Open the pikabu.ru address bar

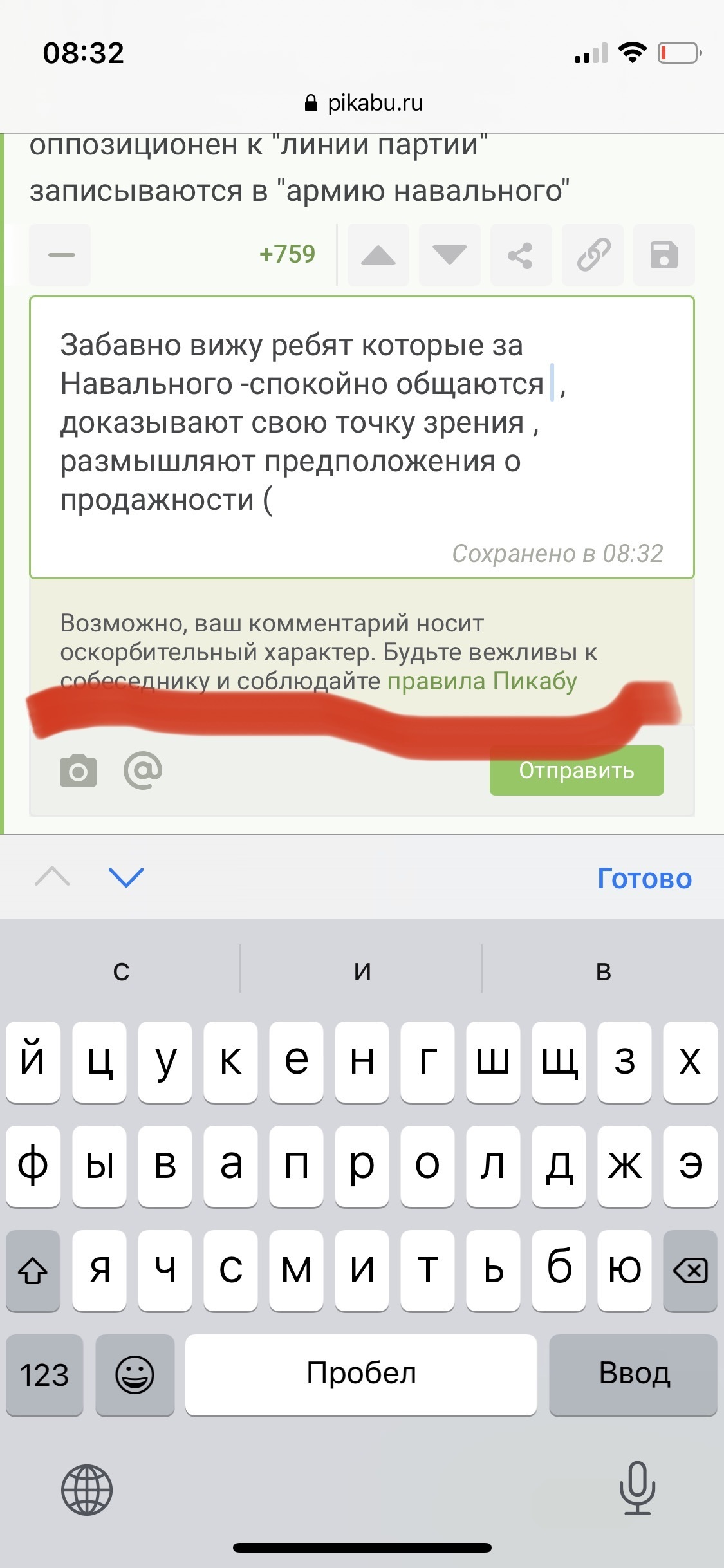tap(364, 103)
